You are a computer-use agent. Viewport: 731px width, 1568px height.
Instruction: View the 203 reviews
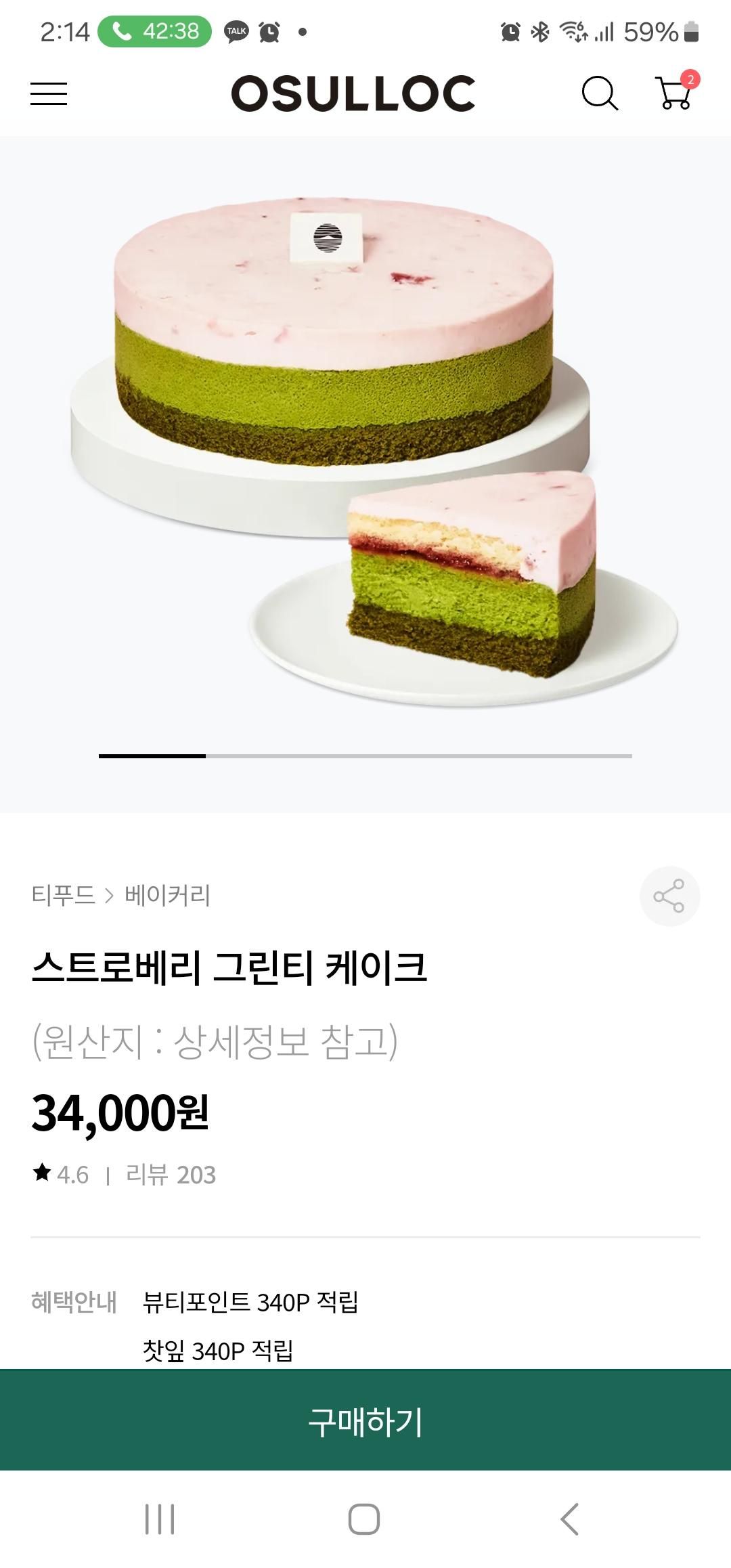point(171,1175)
